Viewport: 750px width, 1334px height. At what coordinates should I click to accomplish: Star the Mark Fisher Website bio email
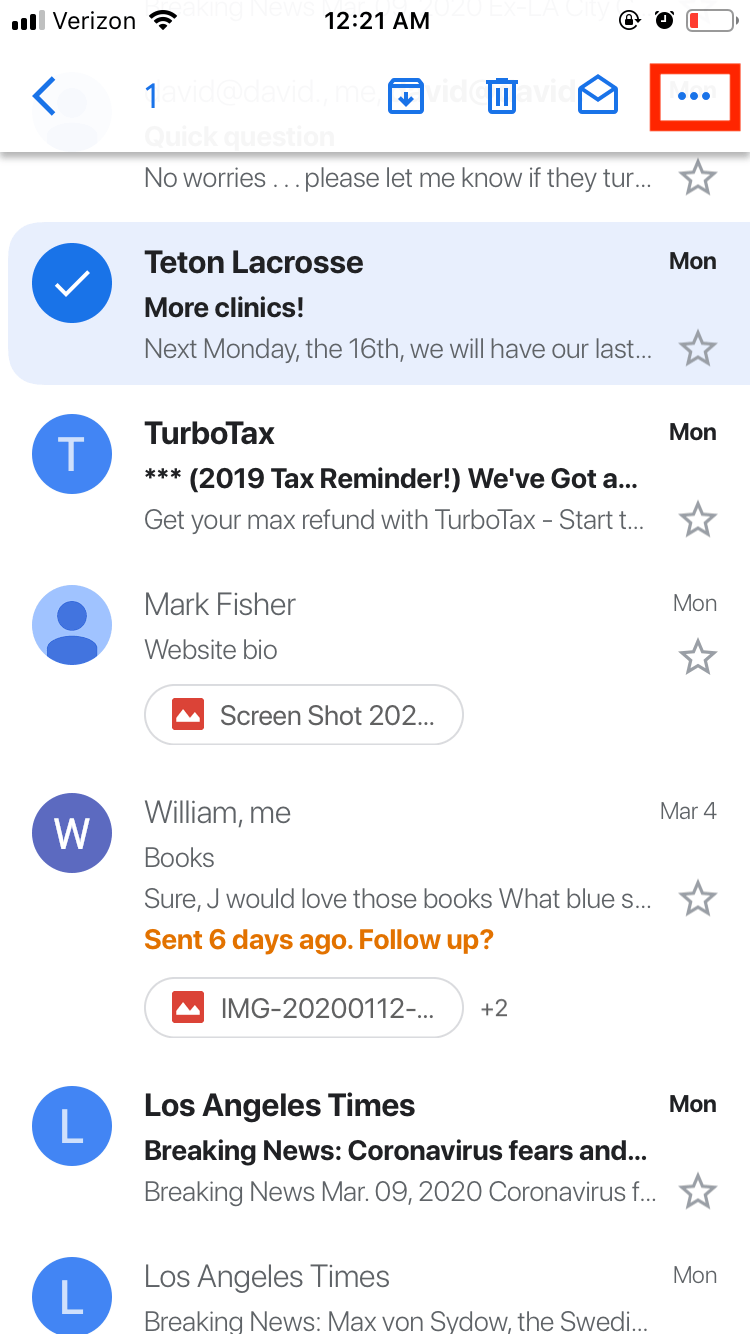(697, 657)
